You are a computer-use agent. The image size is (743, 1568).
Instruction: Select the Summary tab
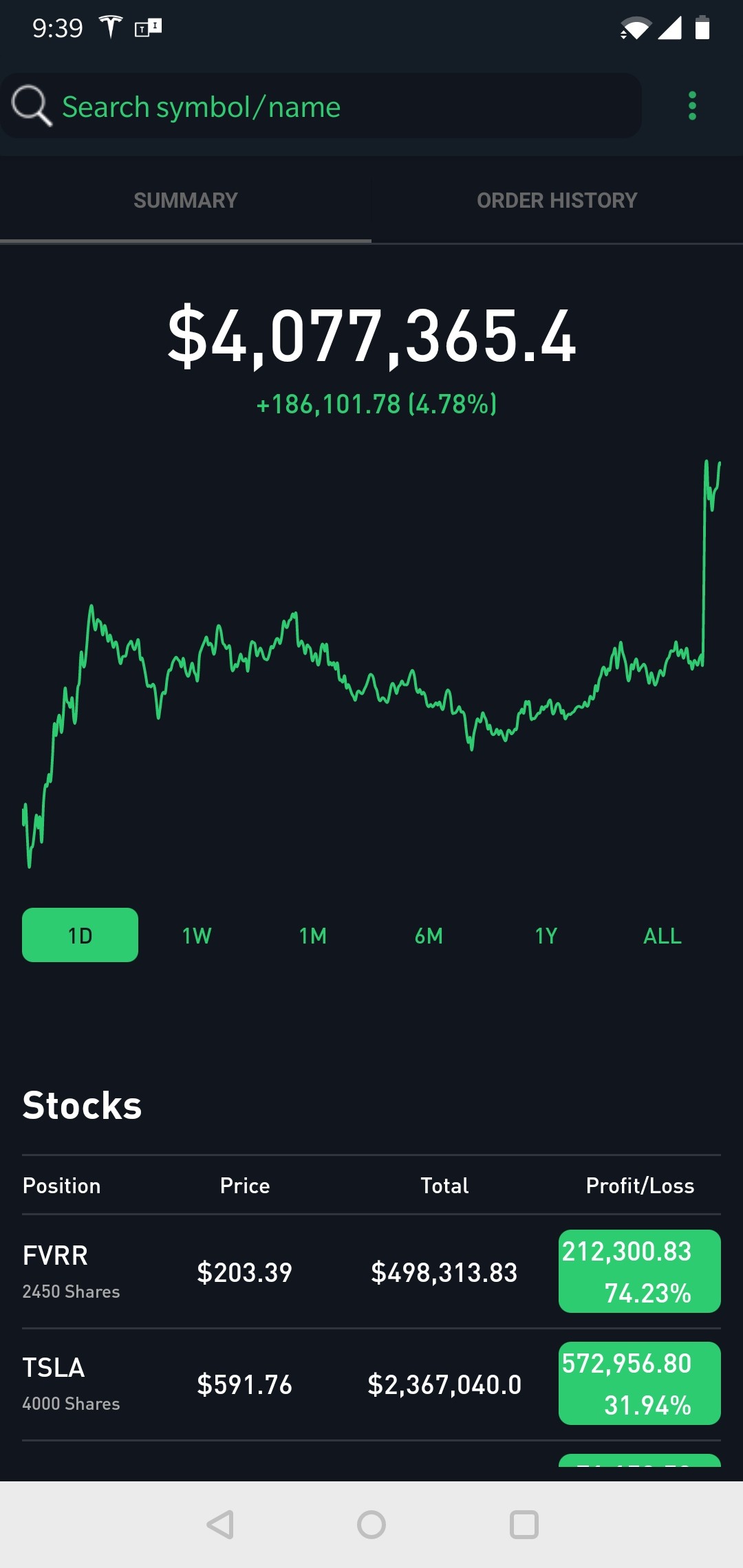tap(186, 200)
